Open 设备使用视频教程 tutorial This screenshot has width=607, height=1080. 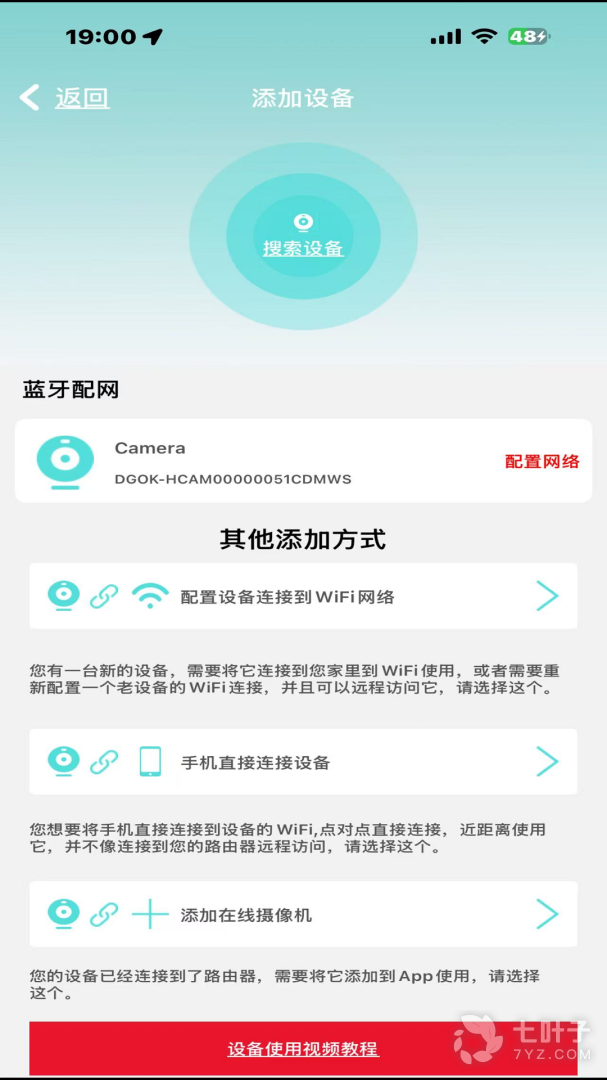[x=303, y=1048]
